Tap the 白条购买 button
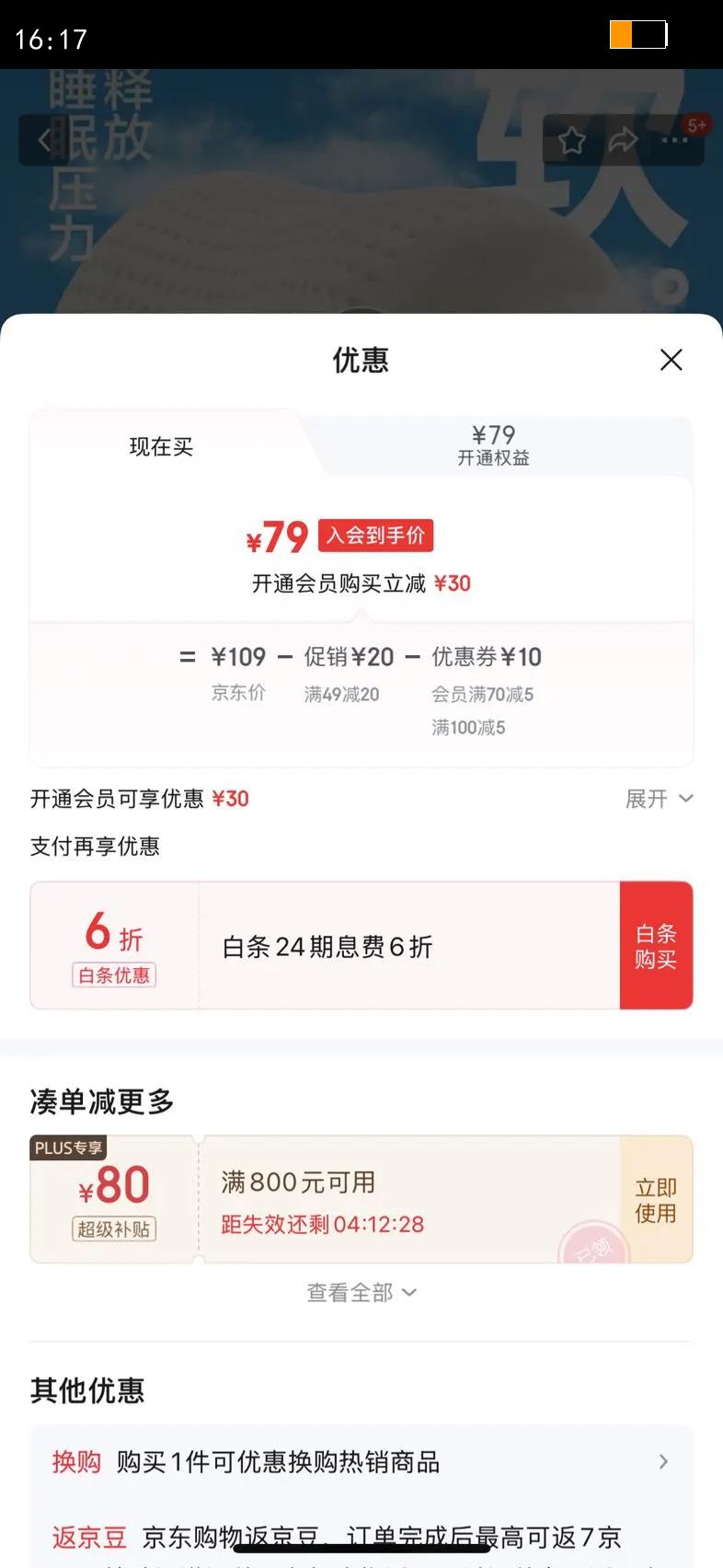 point(656,945)
